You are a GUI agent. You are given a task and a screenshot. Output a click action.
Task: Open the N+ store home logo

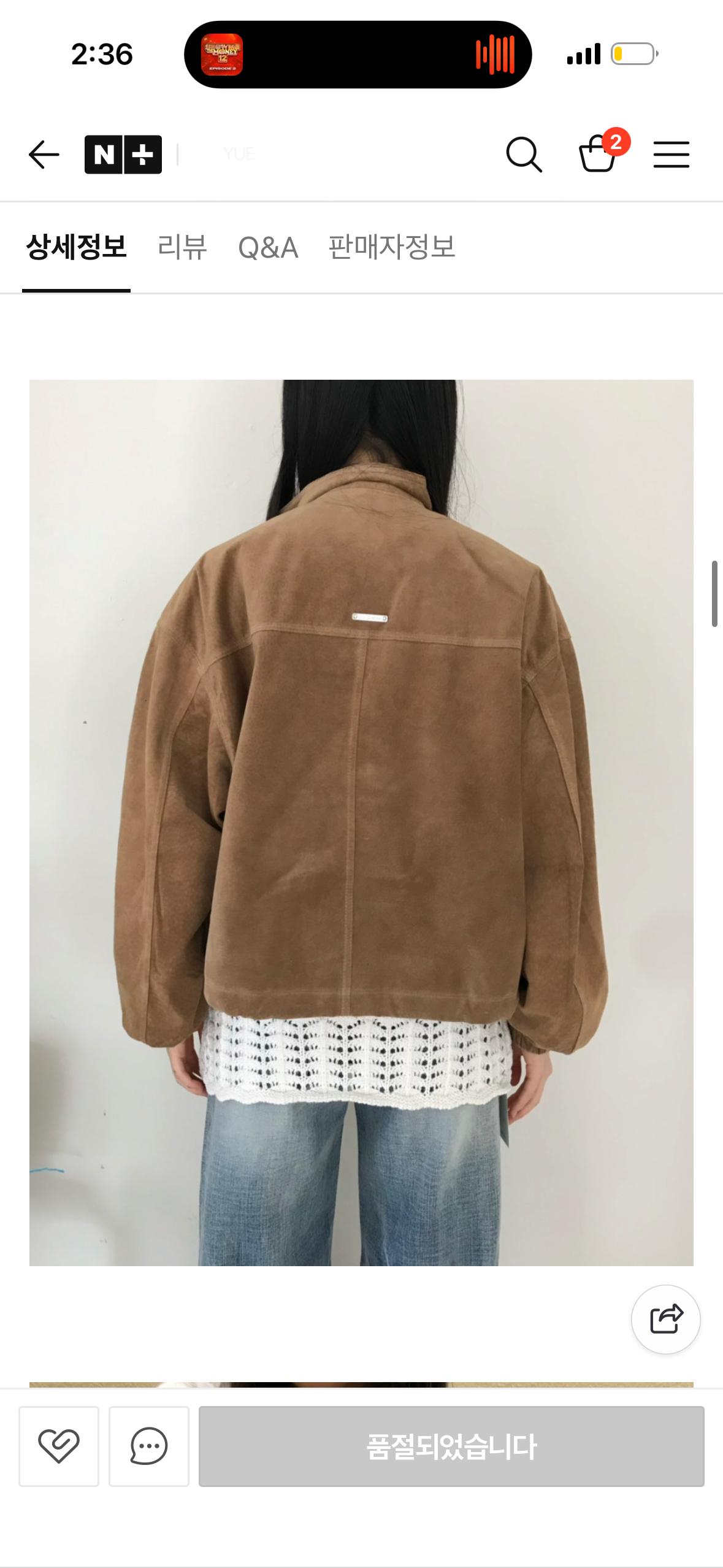pos(123,154)
